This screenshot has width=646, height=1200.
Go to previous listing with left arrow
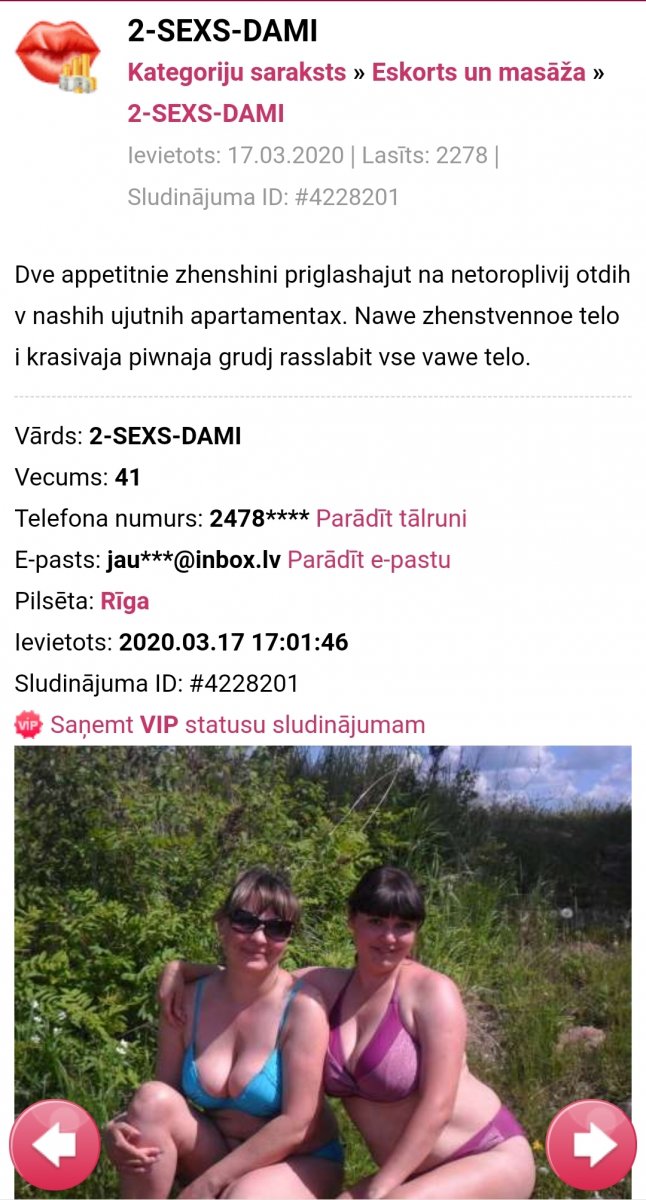click(55, 1145)
